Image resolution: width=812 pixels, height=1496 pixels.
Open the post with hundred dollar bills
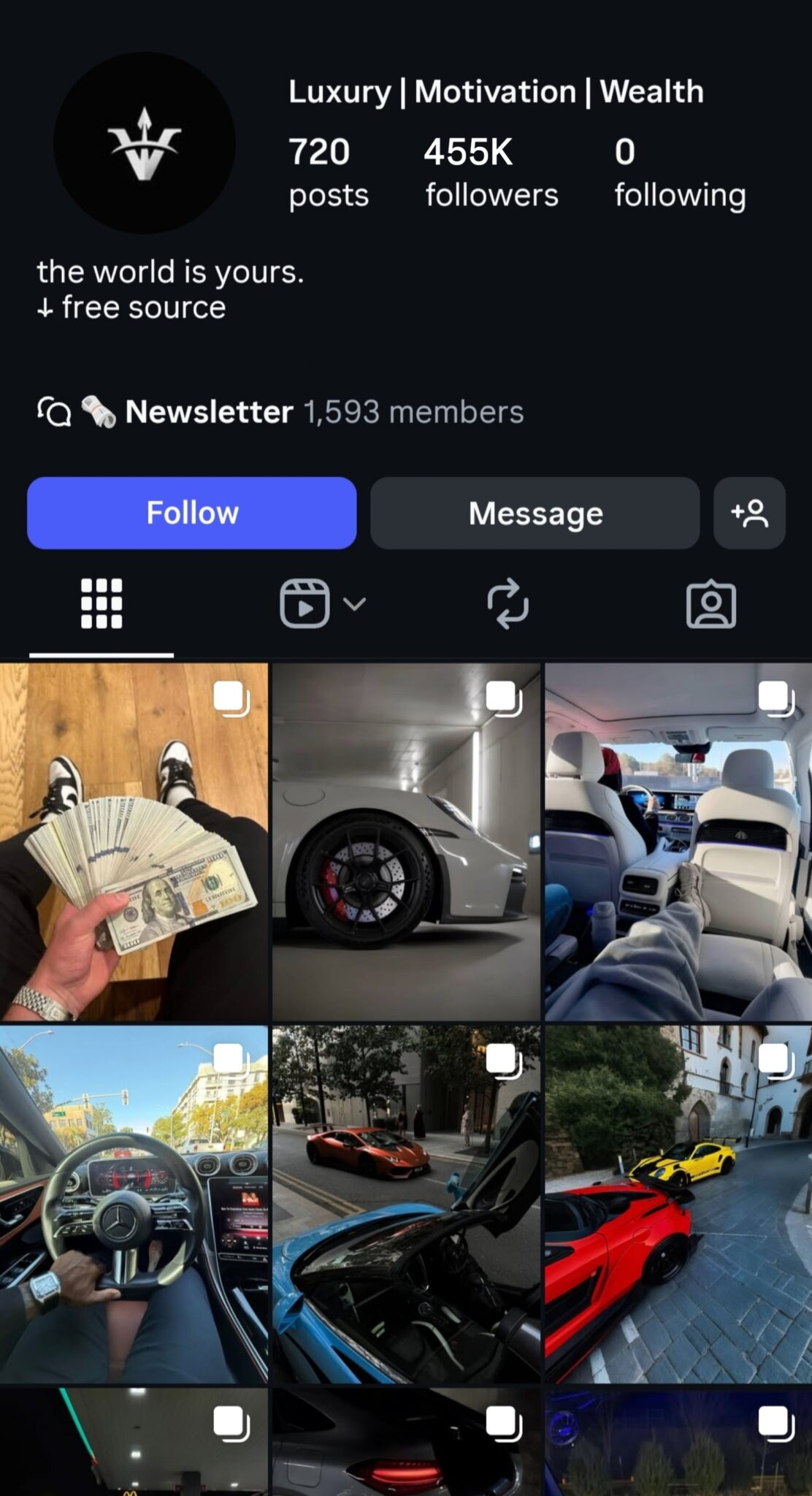134,841
